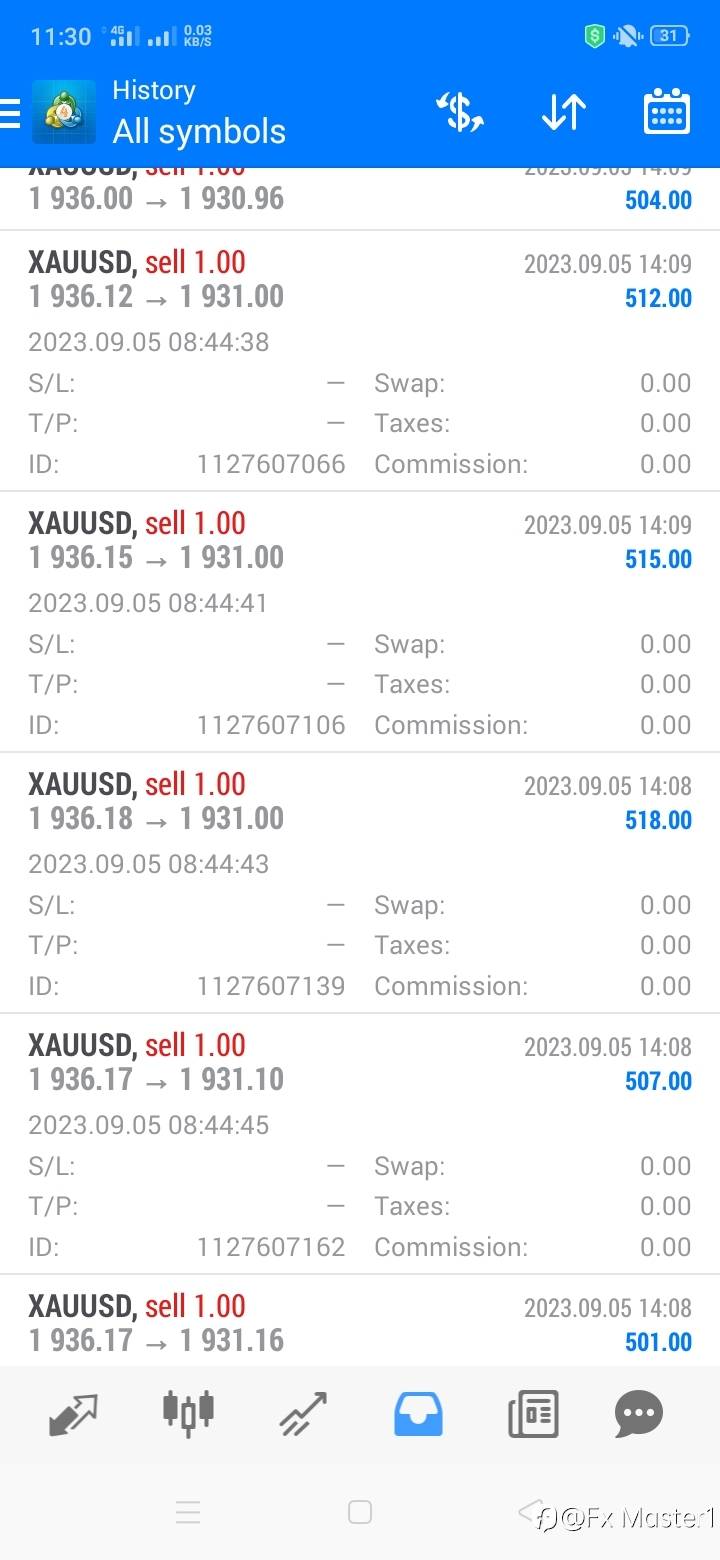Collapse the trade with ID 1127607162
This screenshot has height=1560, width=720.
360,1063
